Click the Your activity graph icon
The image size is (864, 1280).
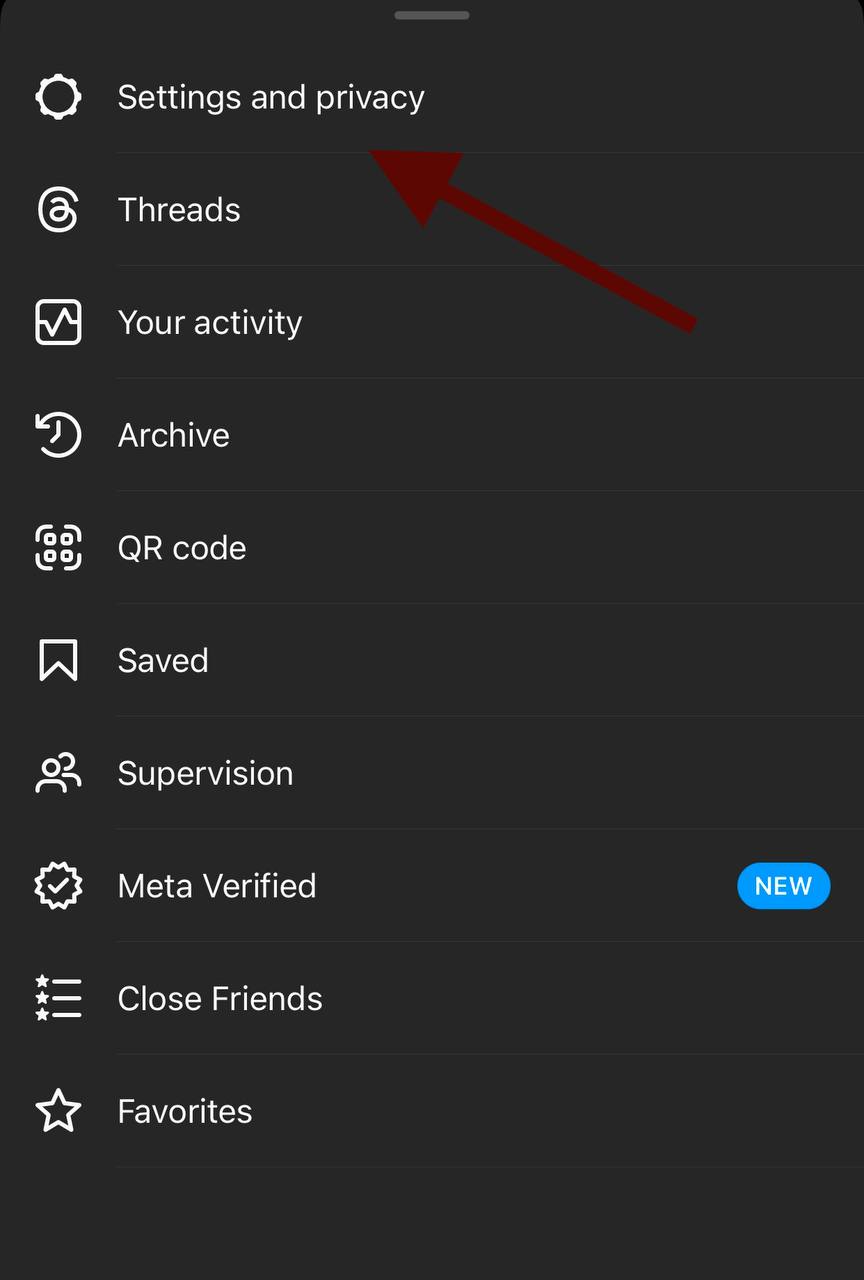coord(58,322)
